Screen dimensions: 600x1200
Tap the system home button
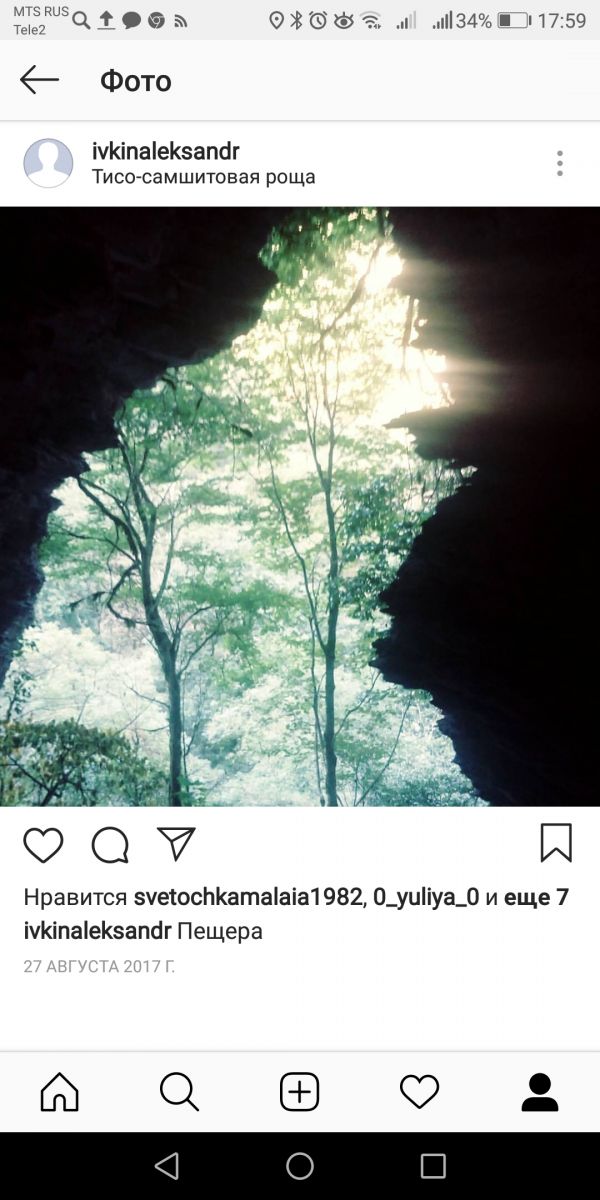pos(300,1166)
